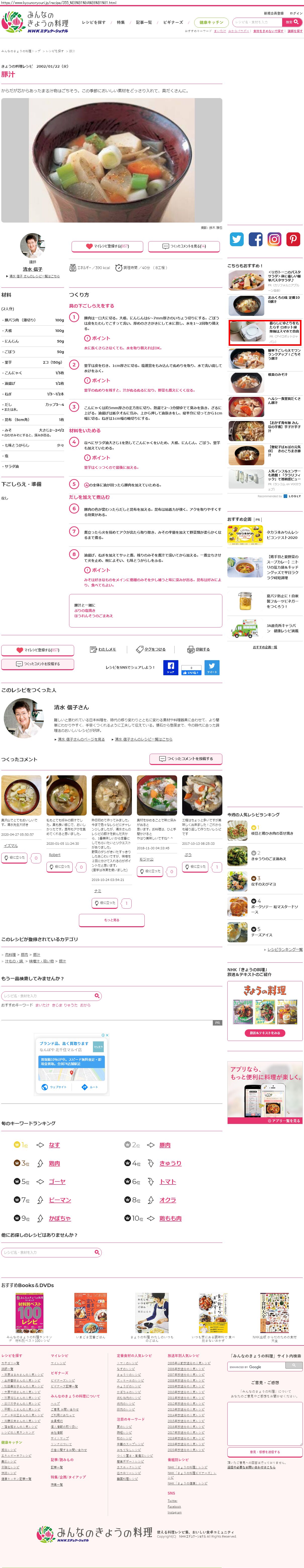Register recipe with マイレシピ登録する below photo
Image resolution: width=304 pixels, height=1568 pixels.
(x=108, y=246)
